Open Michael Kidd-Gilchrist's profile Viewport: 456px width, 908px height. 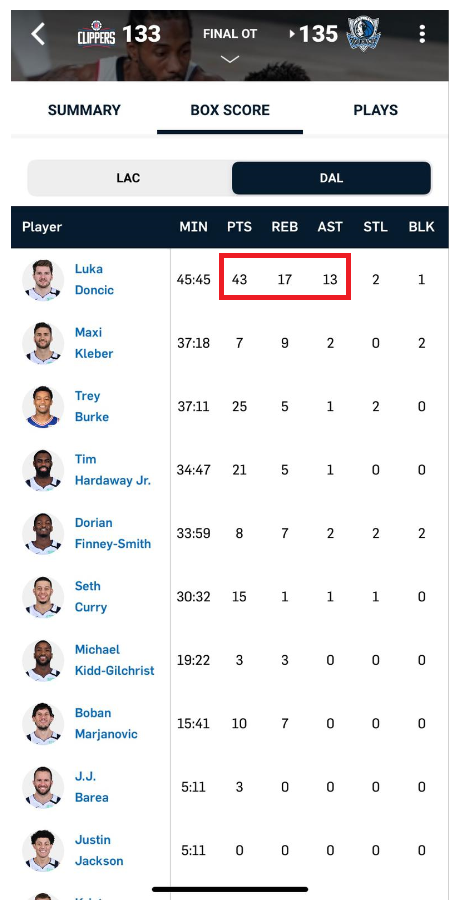114,660
